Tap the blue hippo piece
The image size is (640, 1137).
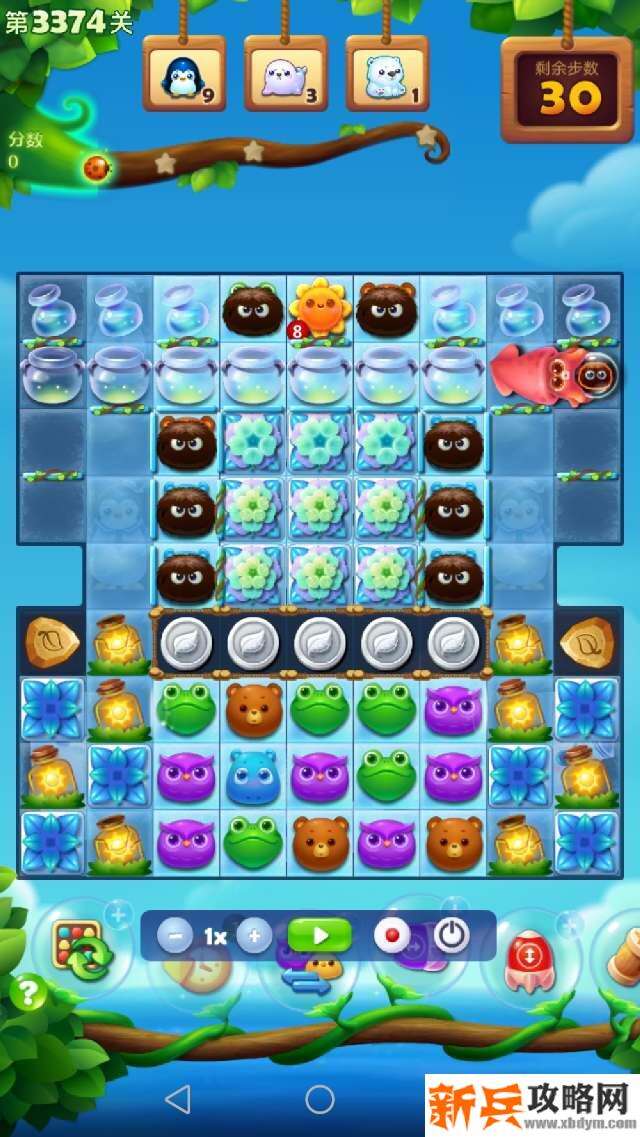(251, 776)
